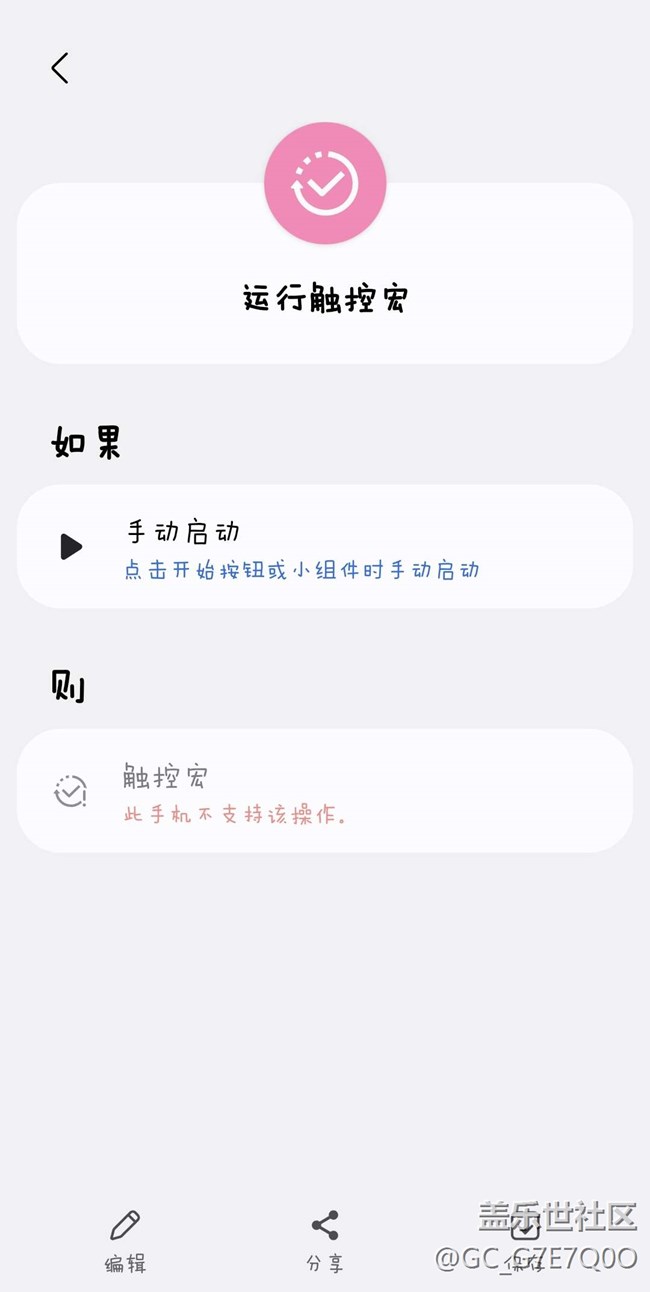This screenshot has width=650, height=1292.
Task: Tap the pink routine icon
Action: click(325, 183)
